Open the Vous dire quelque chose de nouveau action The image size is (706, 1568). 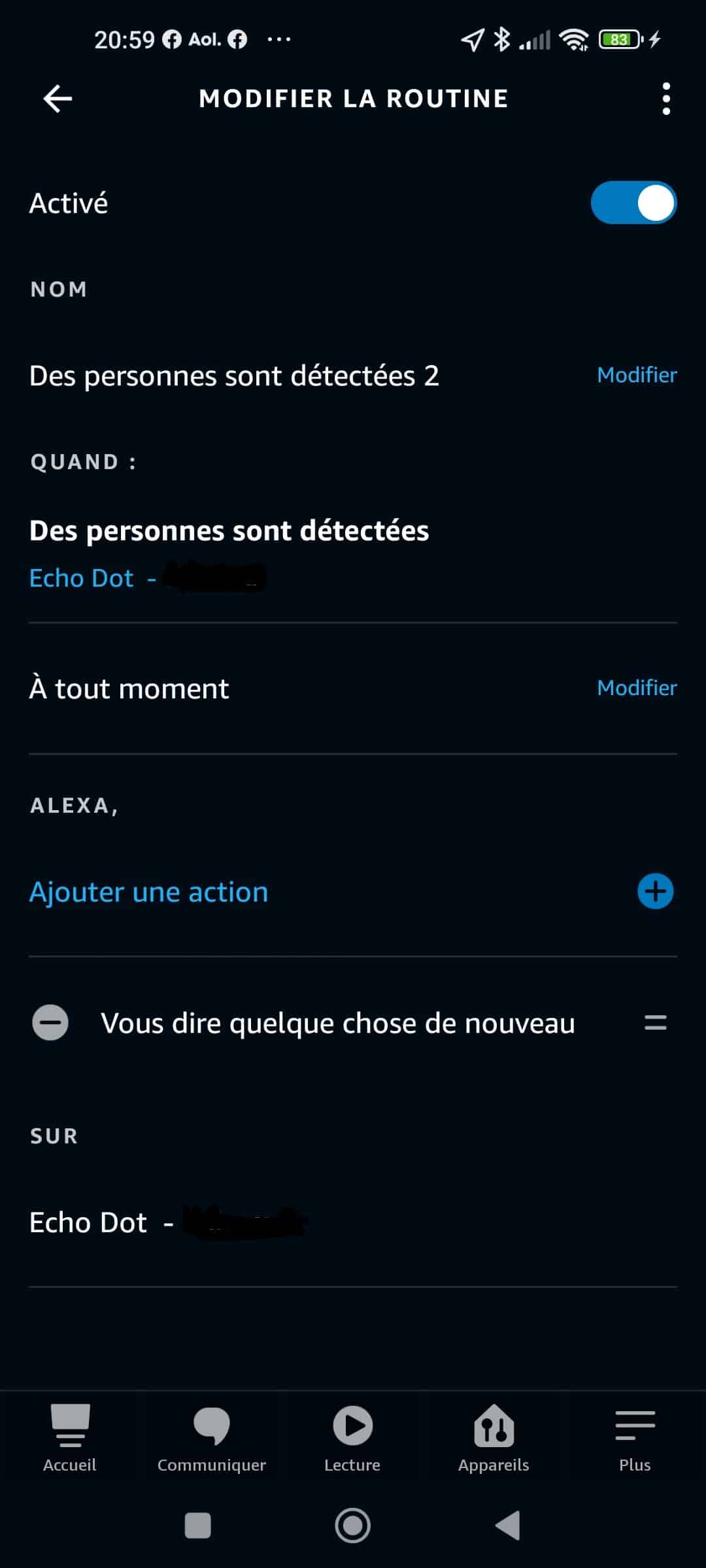(338, 1023)
